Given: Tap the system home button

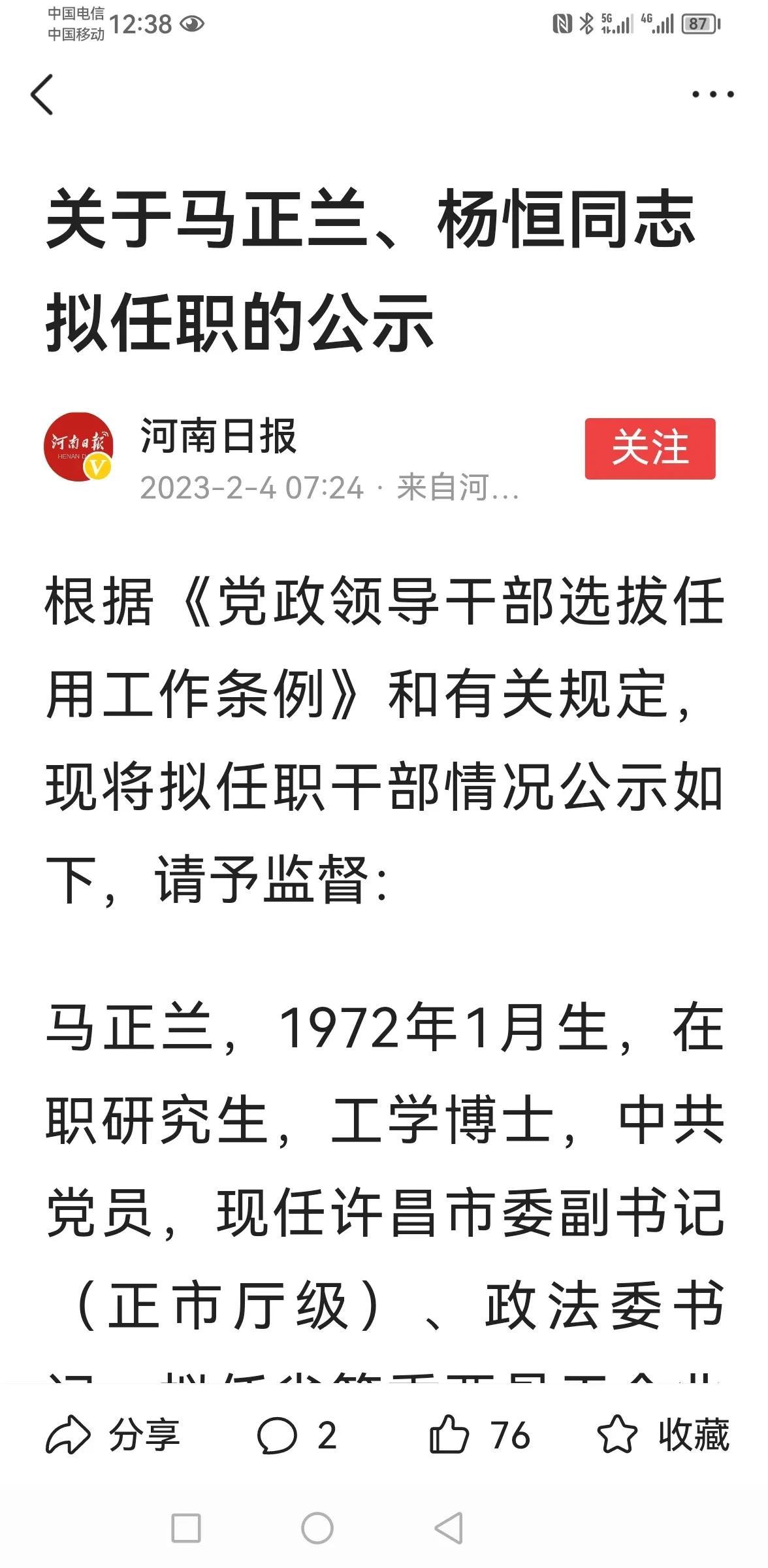Looking at the screenshot, I should coord(317,1528).
